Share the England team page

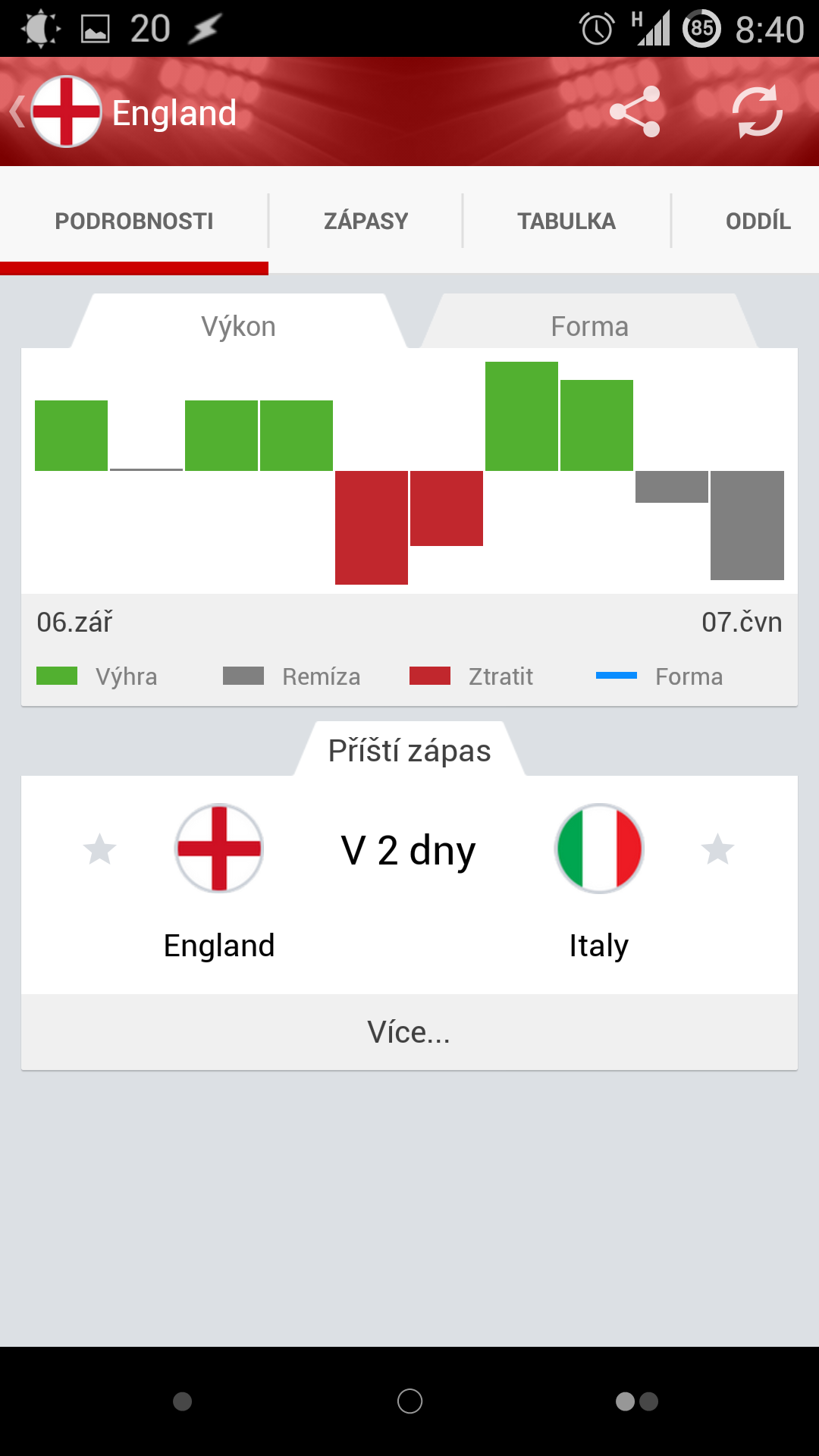point(635,112)
